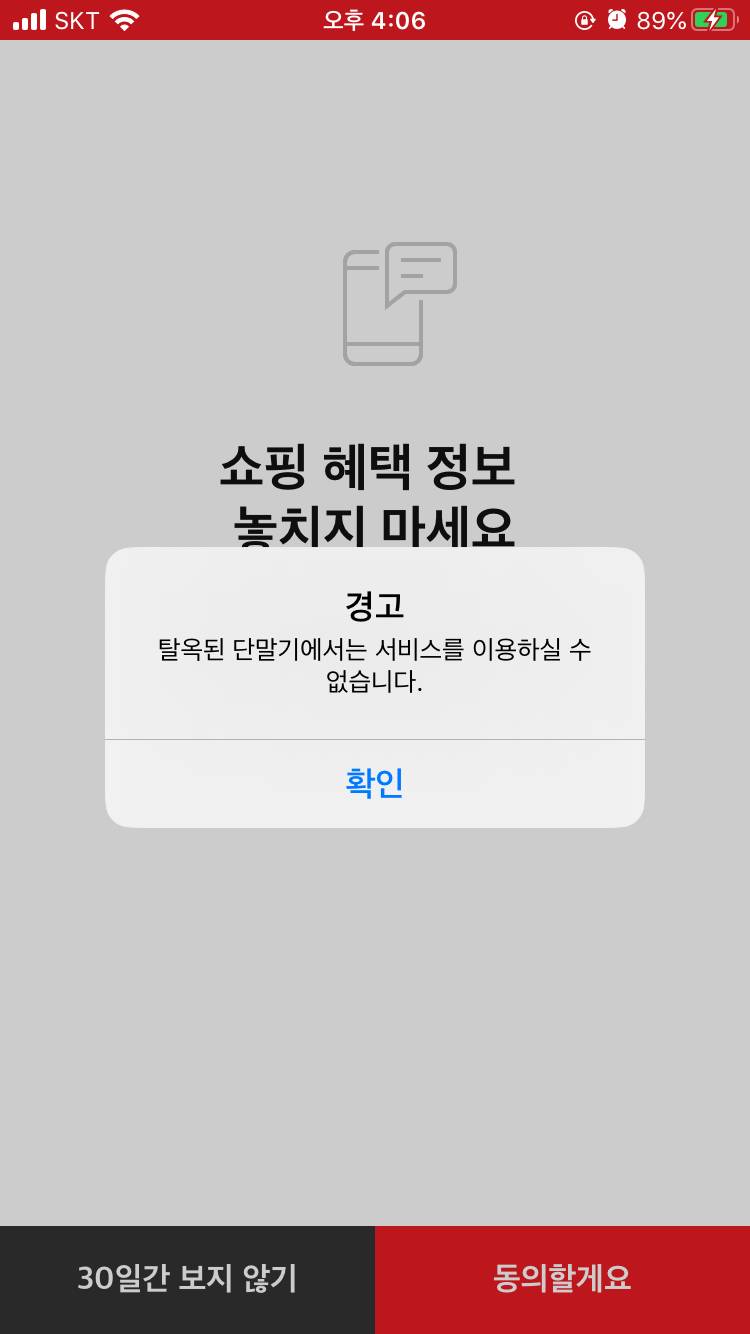Tap the 경고 alert title
The width and height of the screenshot is (750, 1334).
tap(375, 607)
